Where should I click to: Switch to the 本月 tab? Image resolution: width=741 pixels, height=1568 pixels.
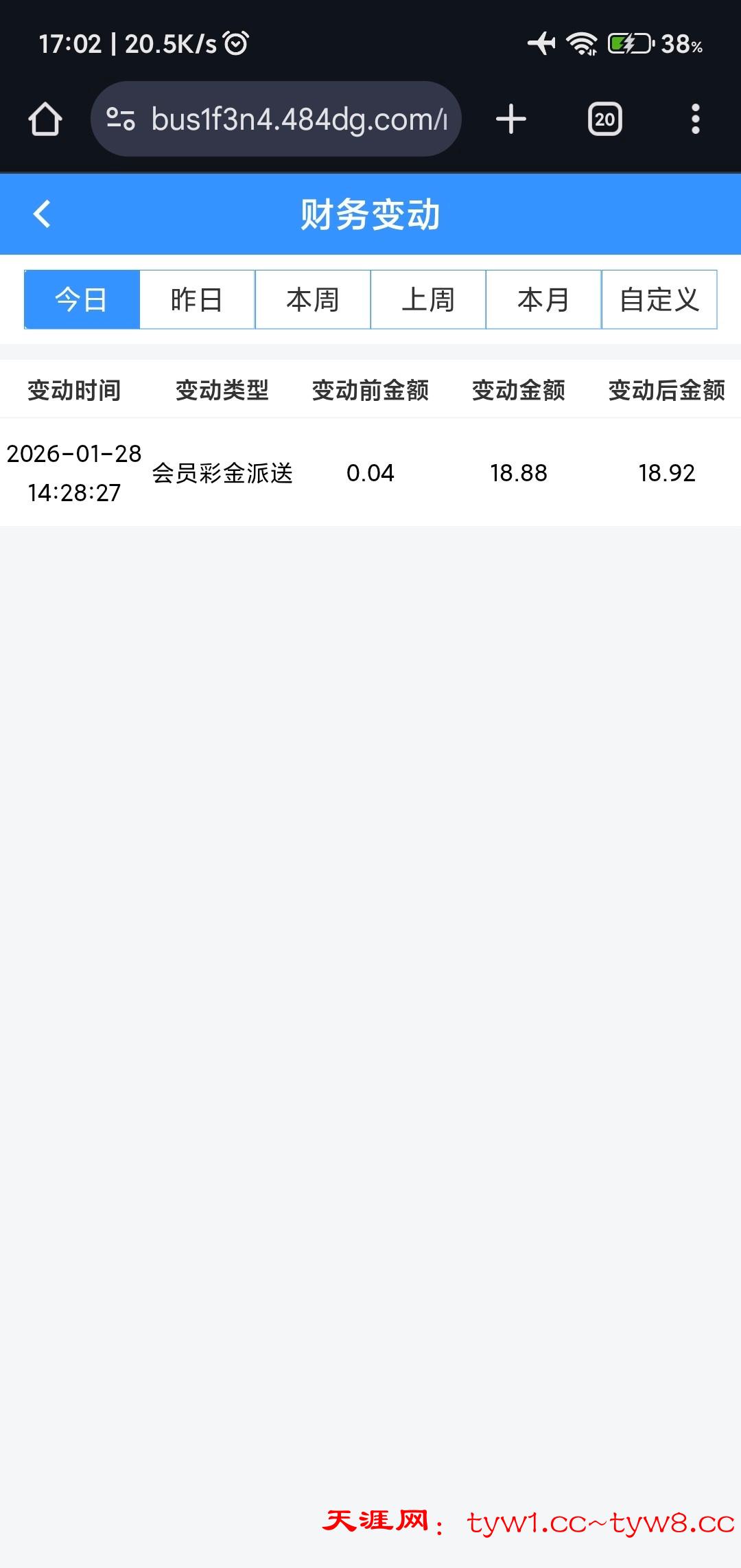543,300
